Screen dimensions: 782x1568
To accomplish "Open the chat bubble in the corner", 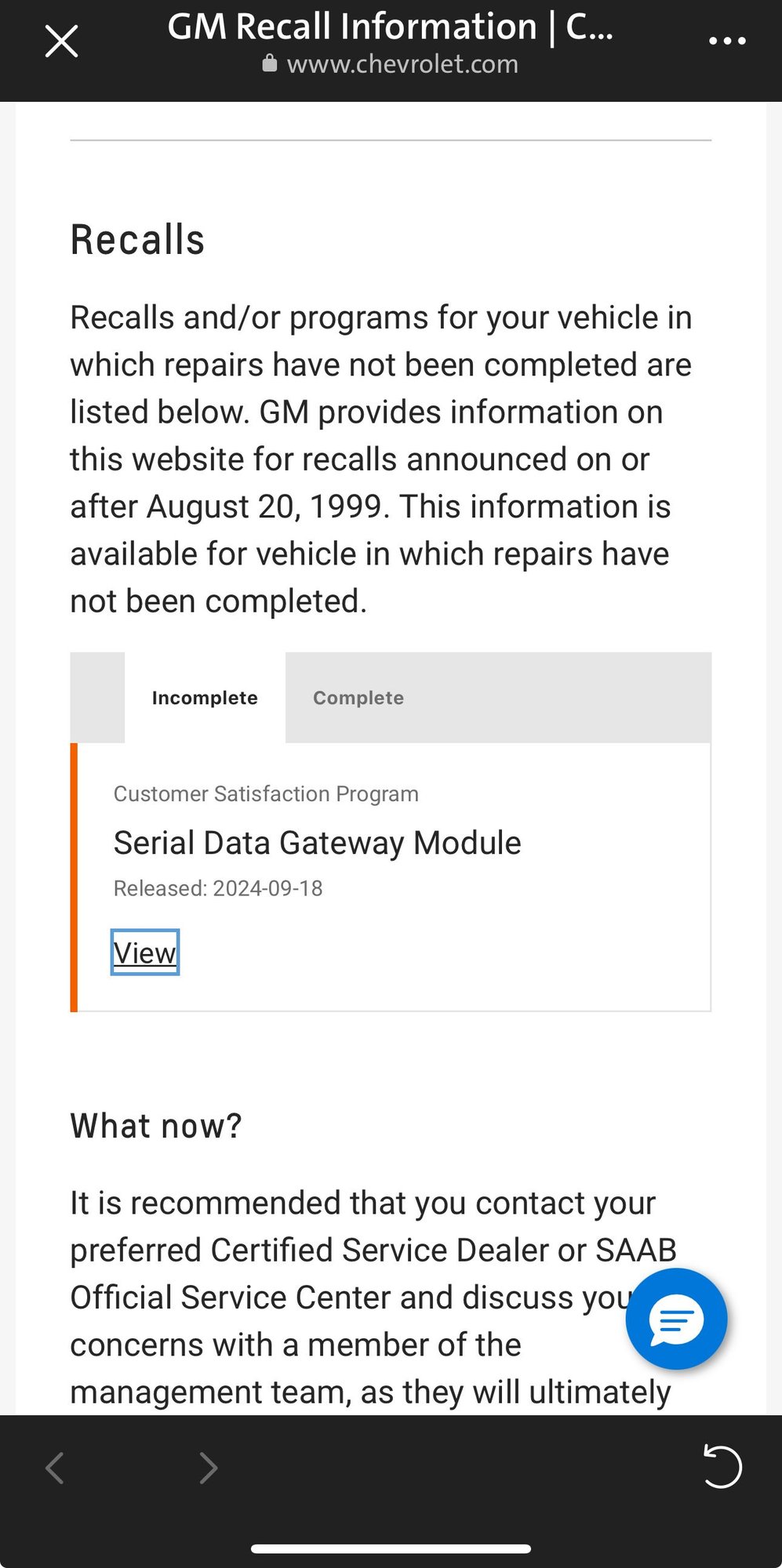I will coord(676,1319).
